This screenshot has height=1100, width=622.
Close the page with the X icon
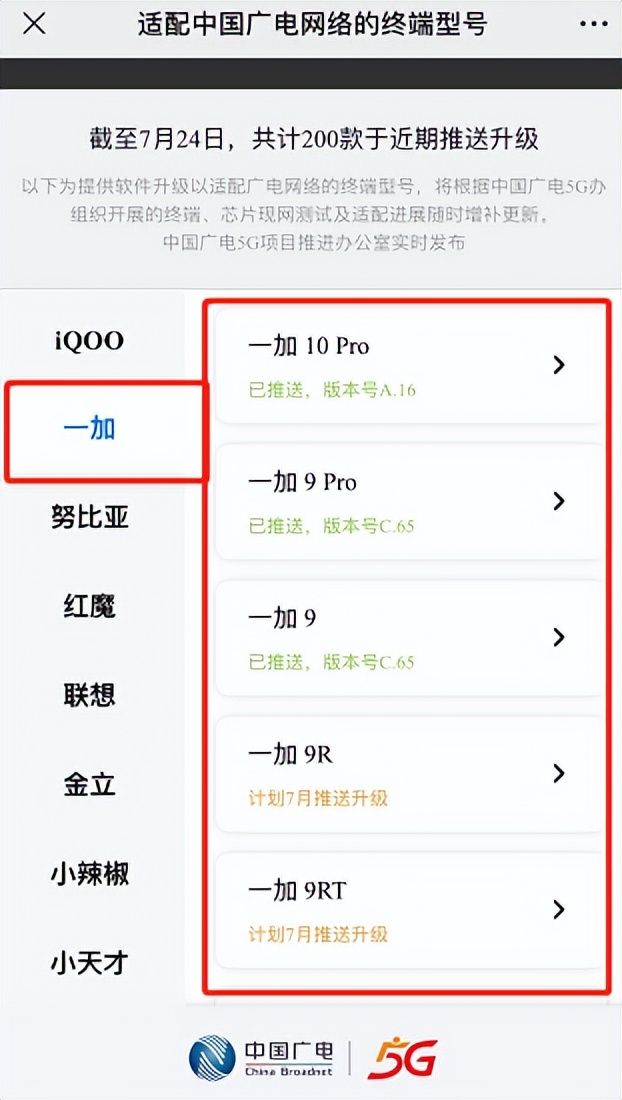click(x=34, y=25)
